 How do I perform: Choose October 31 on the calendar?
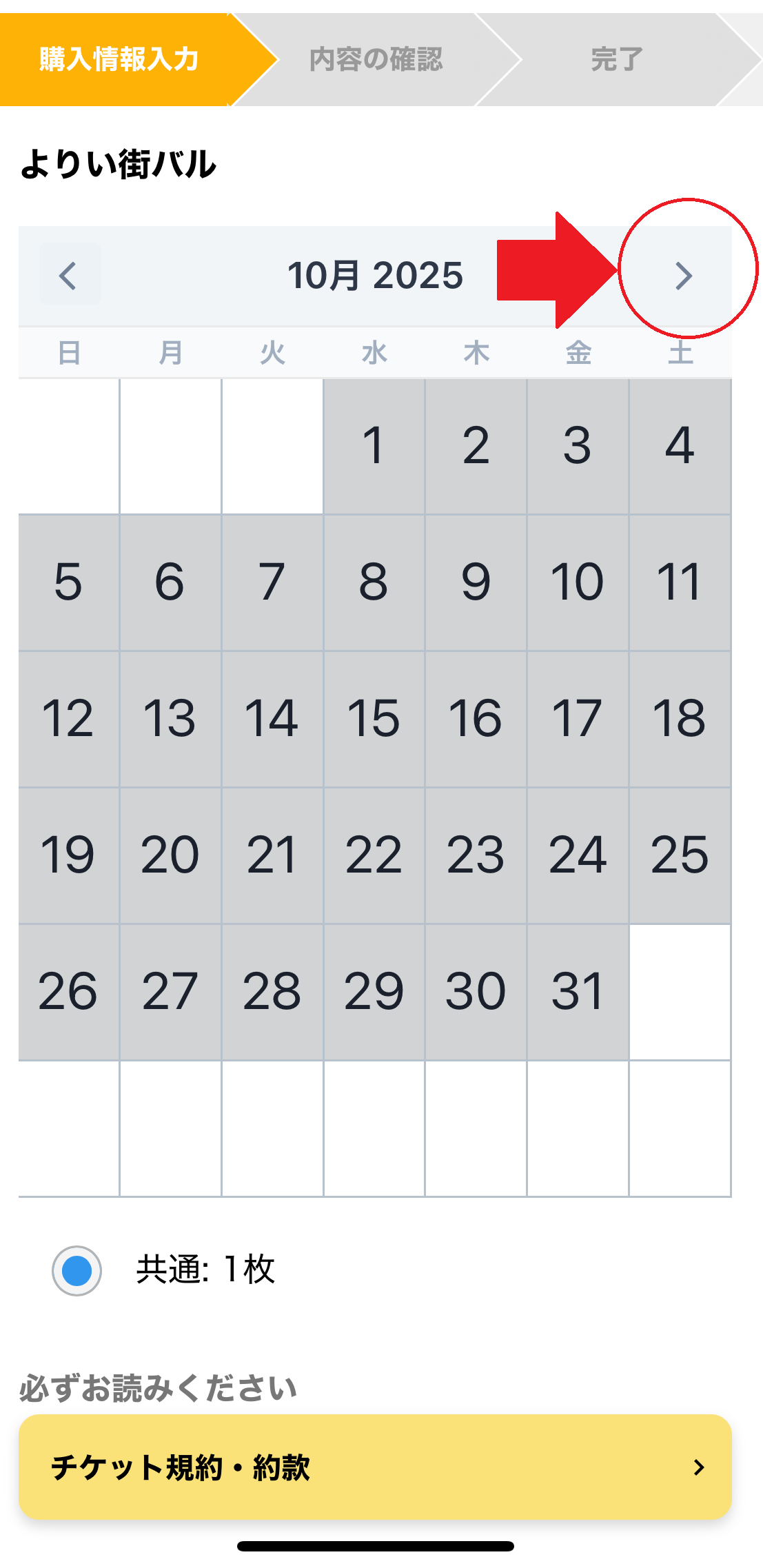pyautogui.click(x=578, y=992)
